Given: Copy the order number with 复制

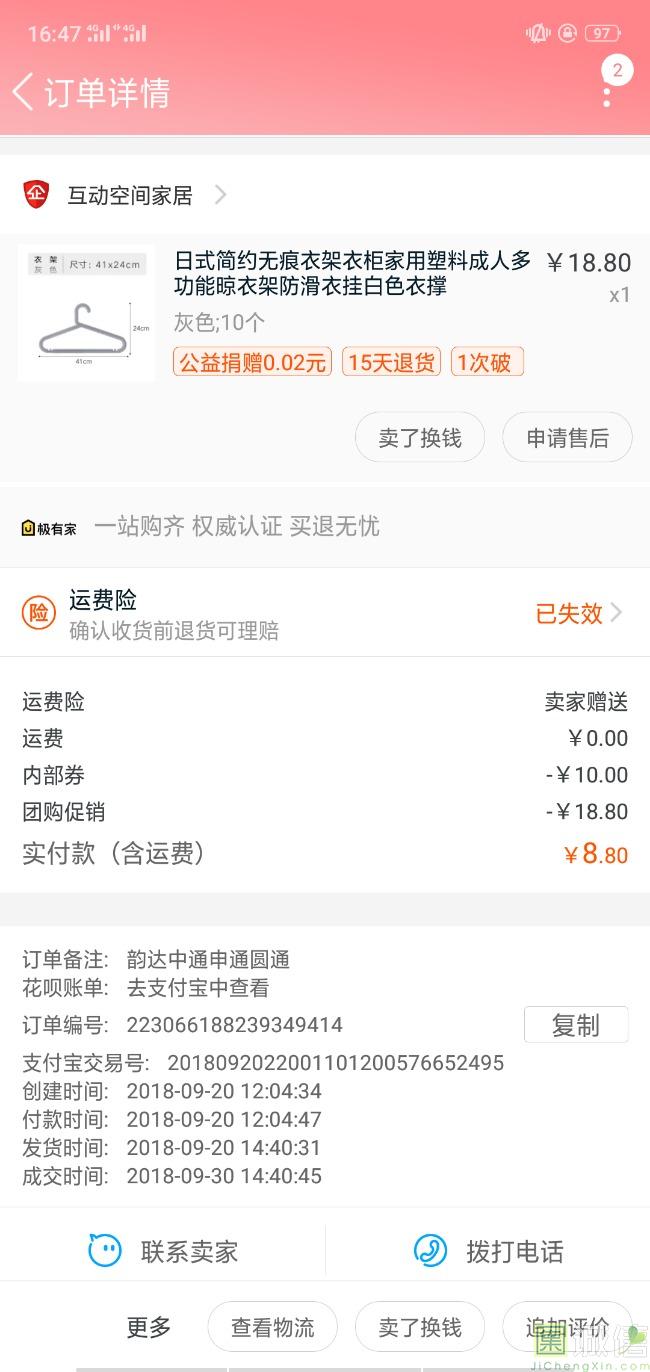Looking at the screenshot, I should pos(575,1025).
